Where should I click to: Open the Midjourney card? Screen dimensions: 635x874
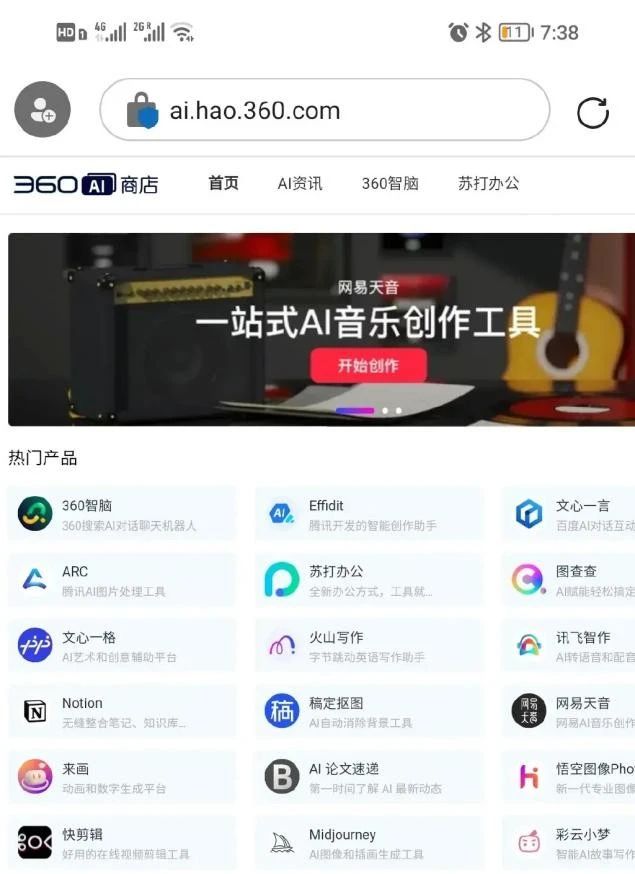tap(368, 843)
